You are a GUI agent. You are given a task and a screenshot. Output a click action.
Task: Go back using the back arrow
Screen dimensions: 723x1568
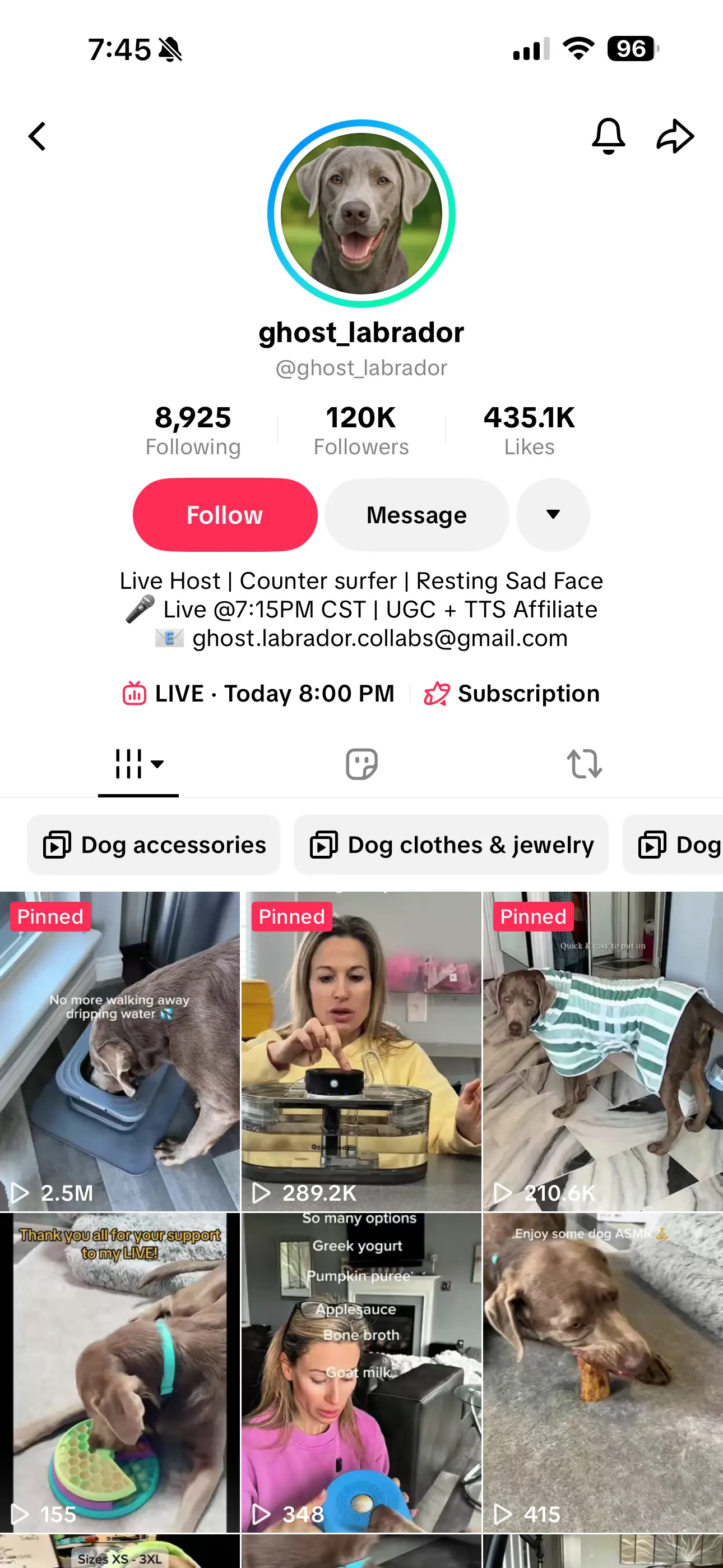[38, 136]
